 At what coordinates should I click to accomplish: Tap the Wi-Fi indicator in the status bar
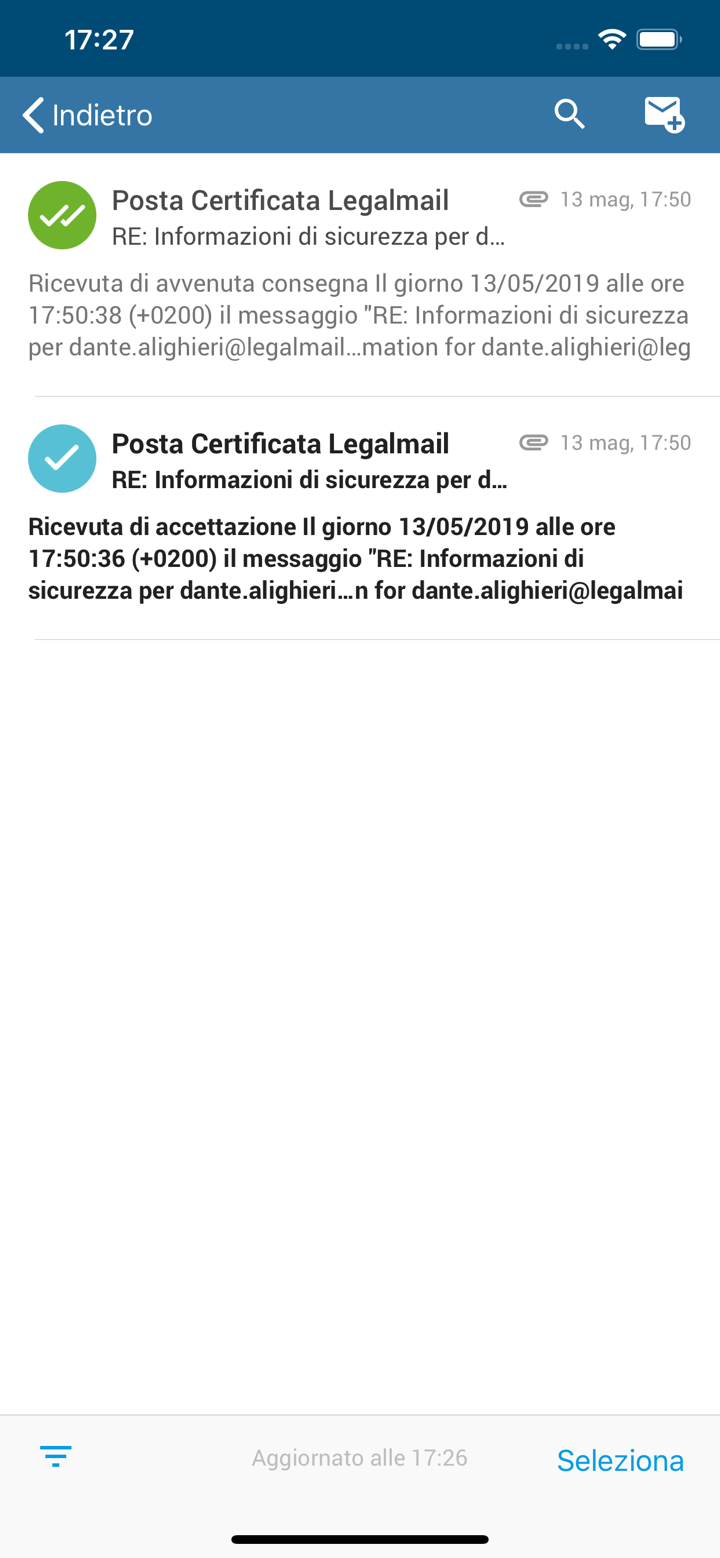pos(613,39)
